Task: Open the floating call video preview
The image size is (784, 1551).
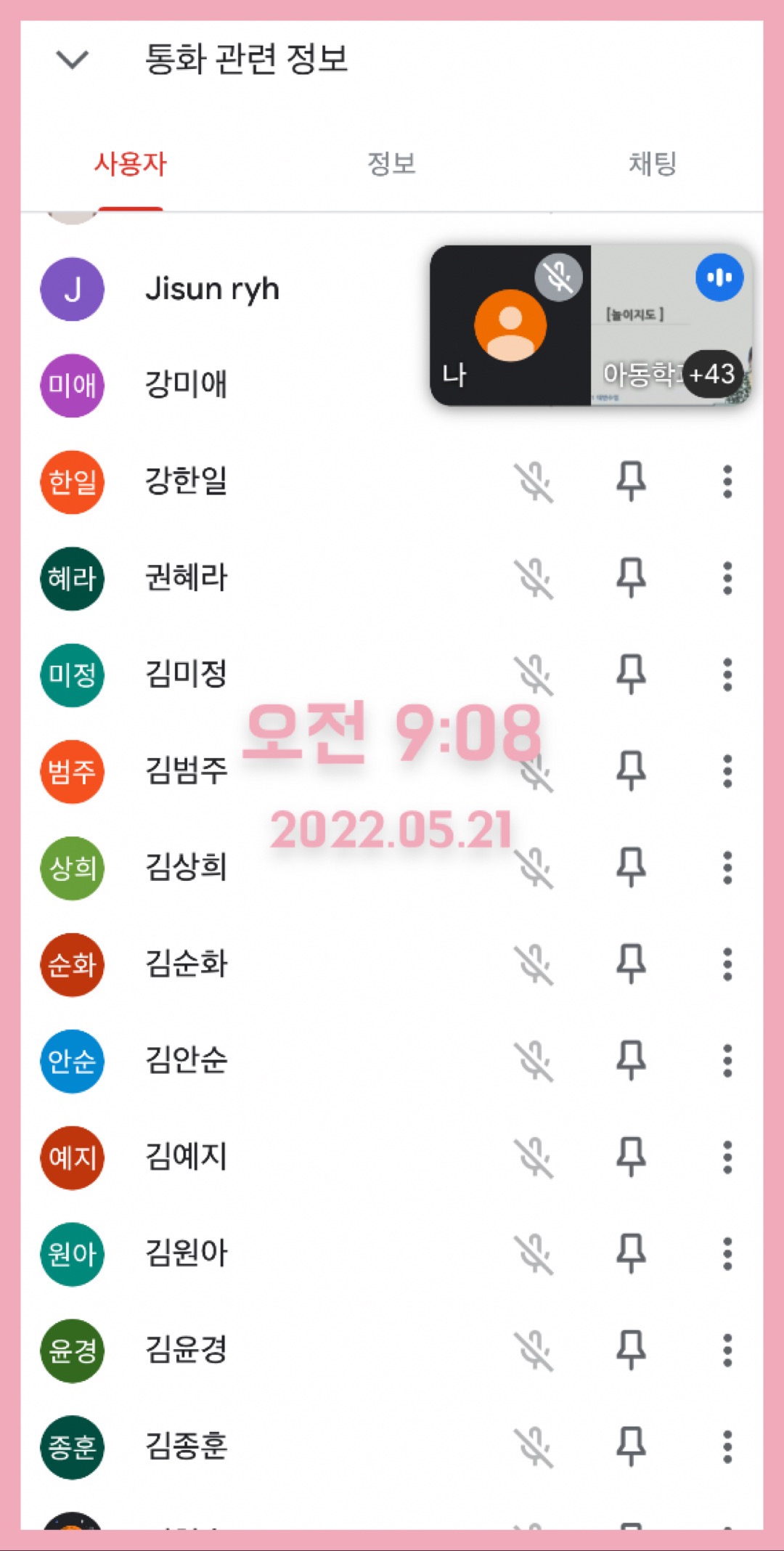Action: point(591,325)
